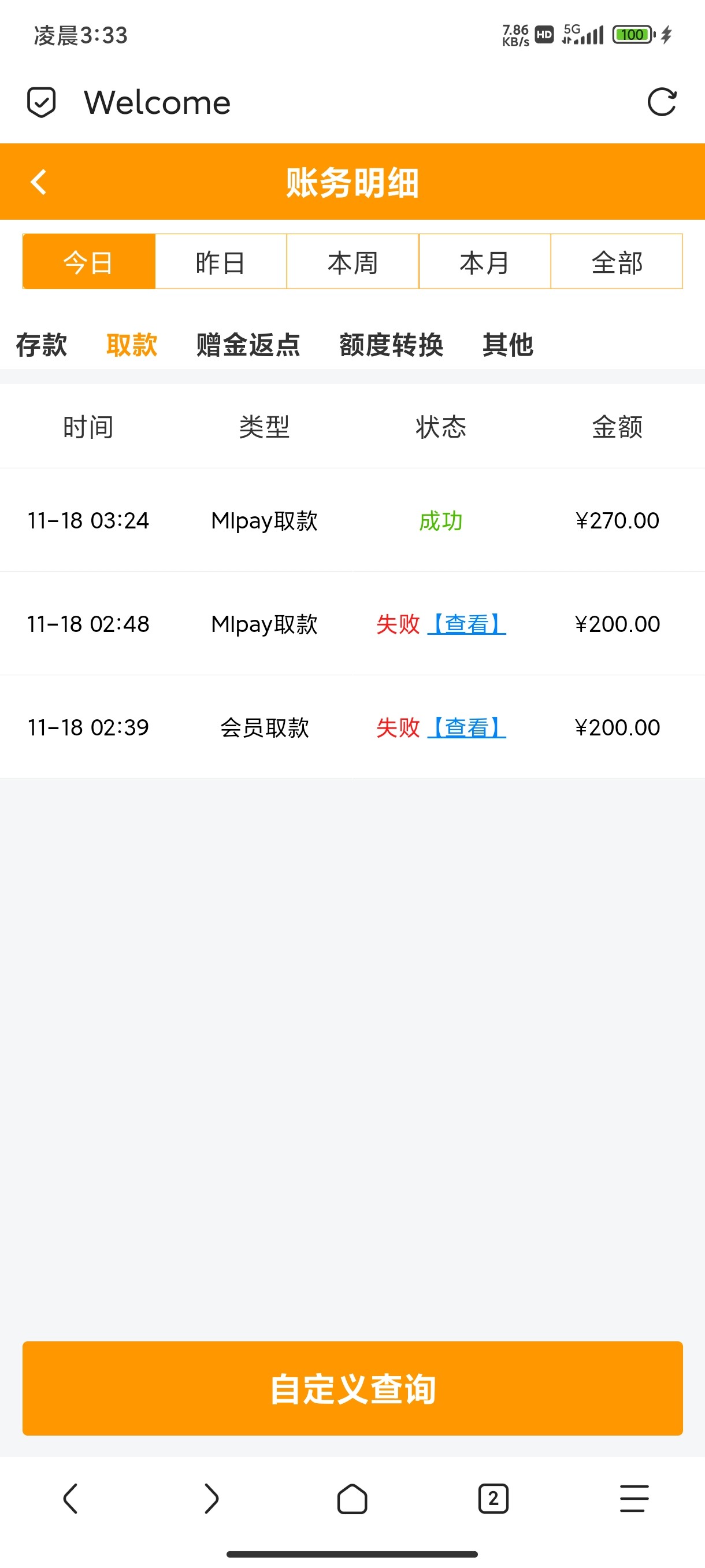Go to the browser home page
The width and height of the screenshot is (705, 1568).
352,1498
